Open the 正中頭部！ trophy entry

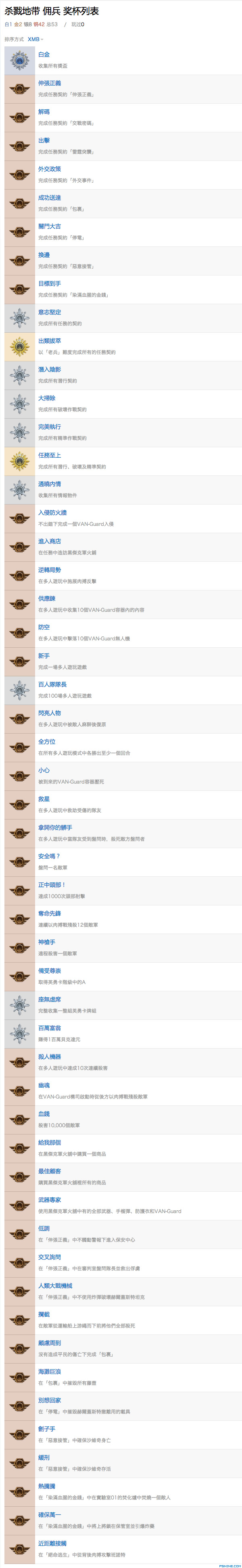[52, 884]
